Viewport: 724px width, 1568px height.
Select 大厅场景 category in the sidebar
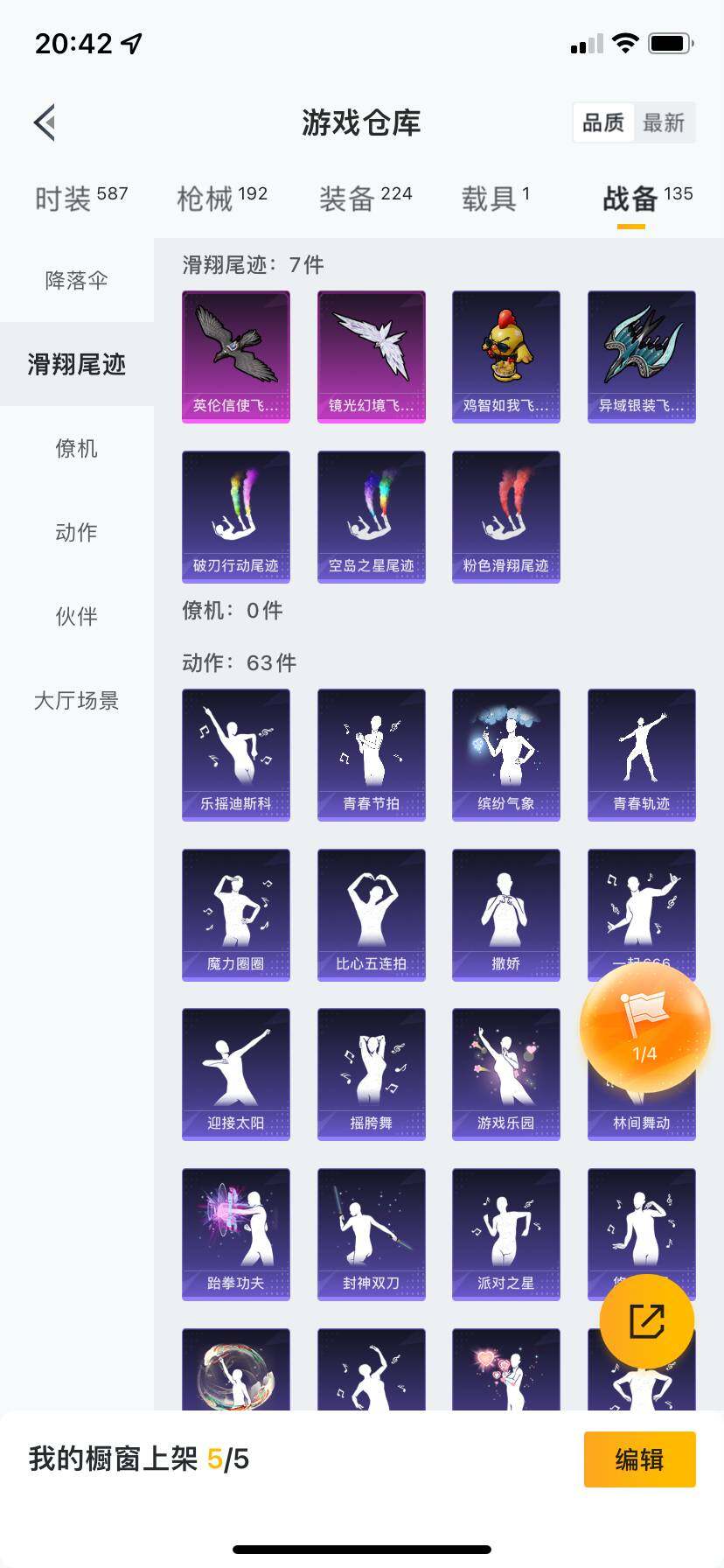pos(76,701)
